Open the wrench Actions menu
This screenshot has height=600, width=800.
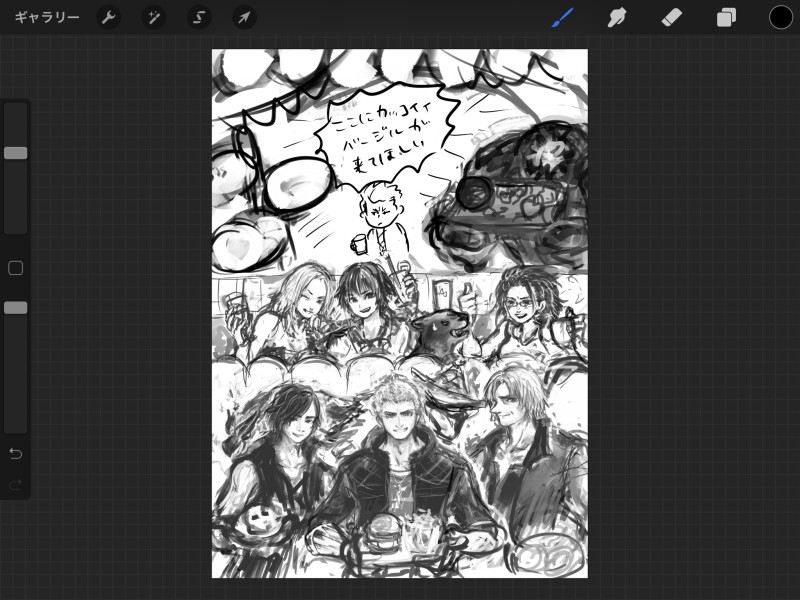[108, 17]
